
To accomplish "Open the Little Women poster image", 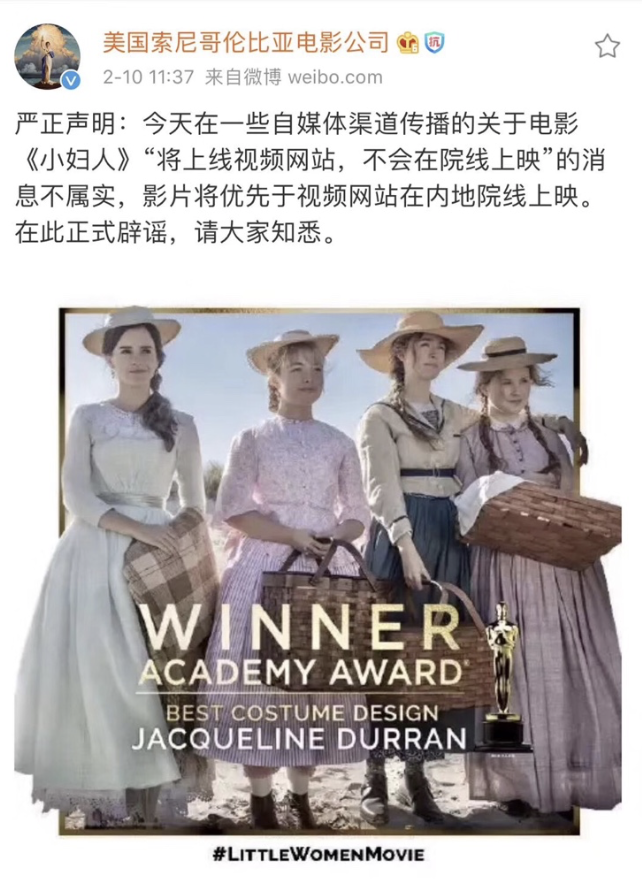I will tap(320, 570).
